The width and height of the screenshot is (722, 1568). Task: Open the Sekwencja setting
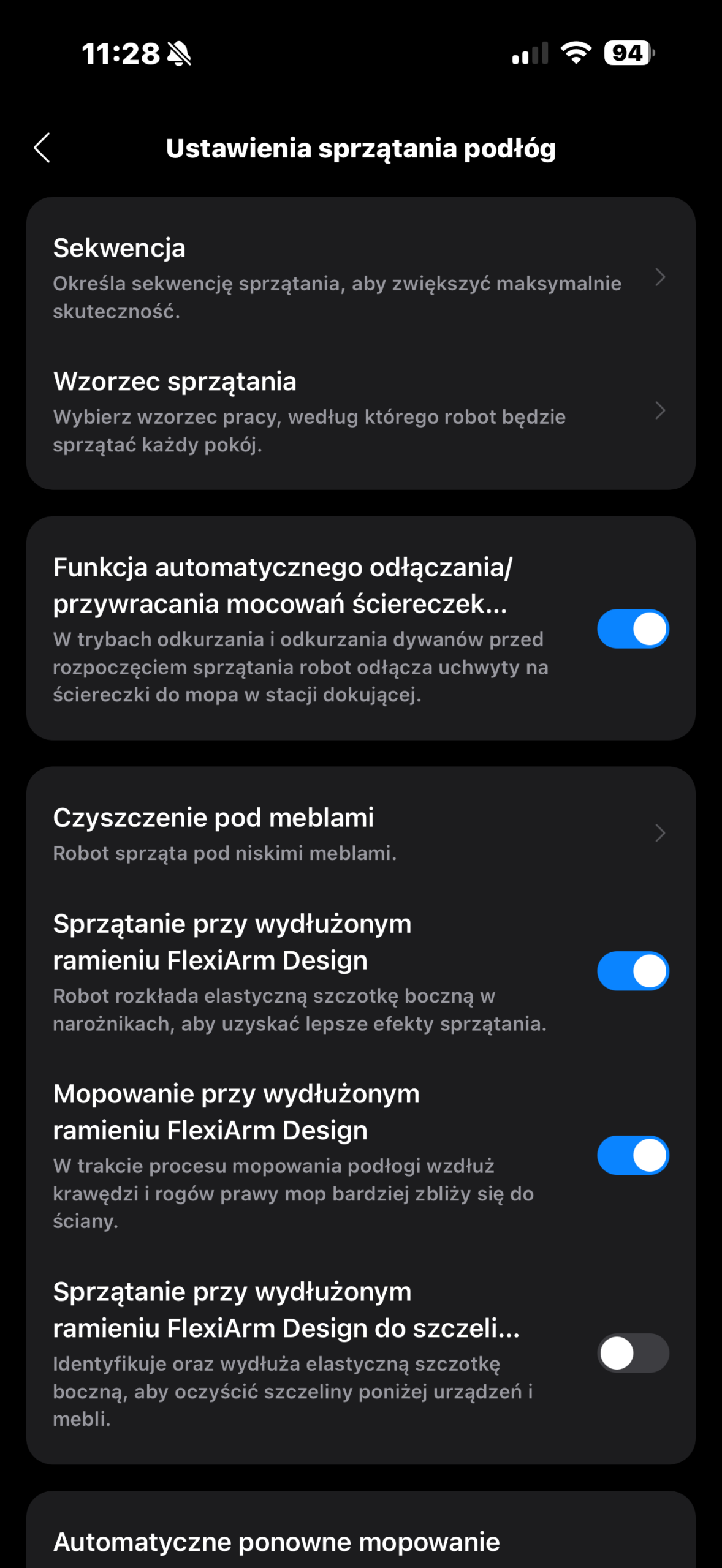click(x=360, y=278)
